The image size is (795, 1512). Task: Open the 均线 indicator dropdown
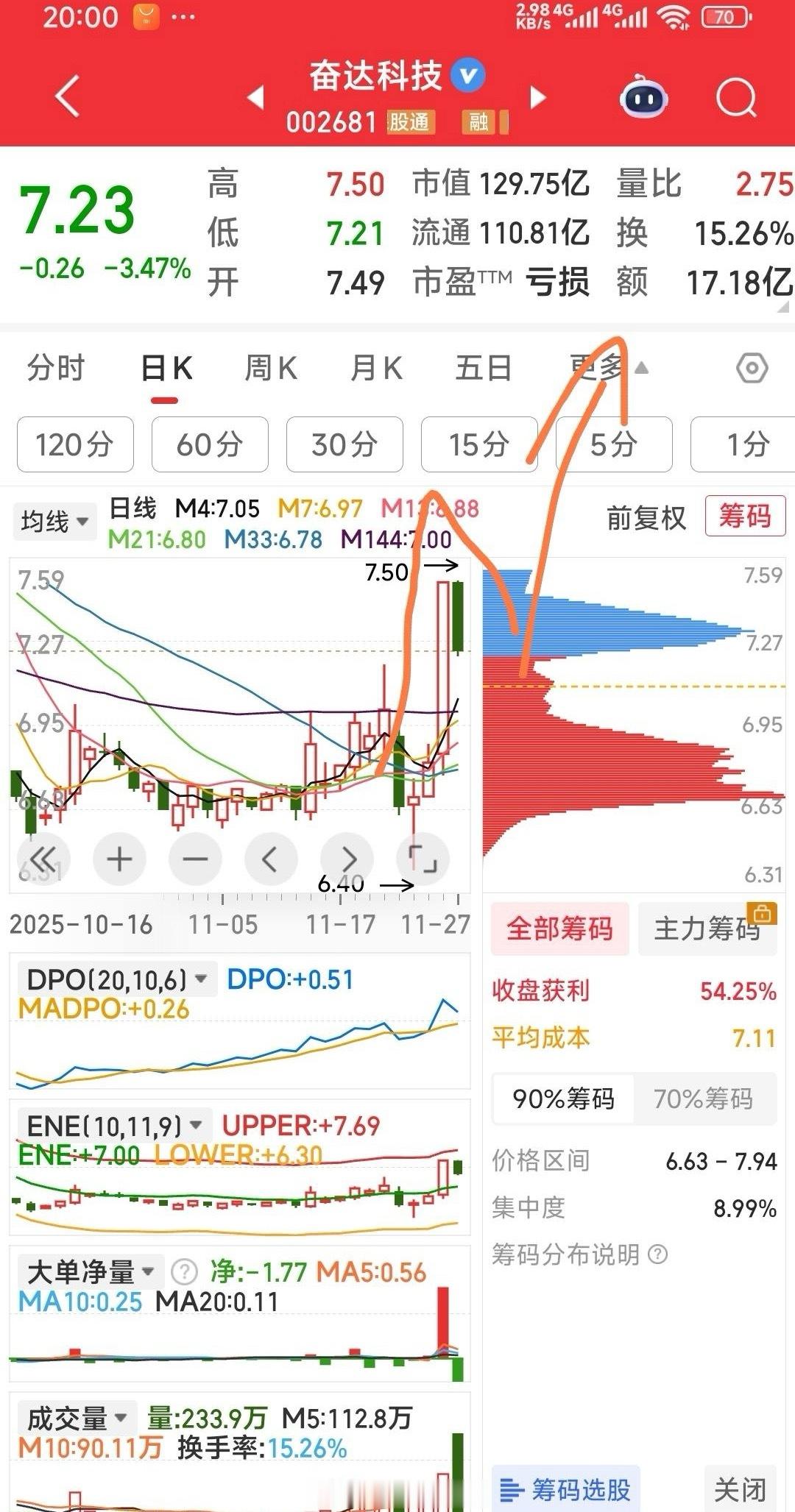(x=55, y=522)
